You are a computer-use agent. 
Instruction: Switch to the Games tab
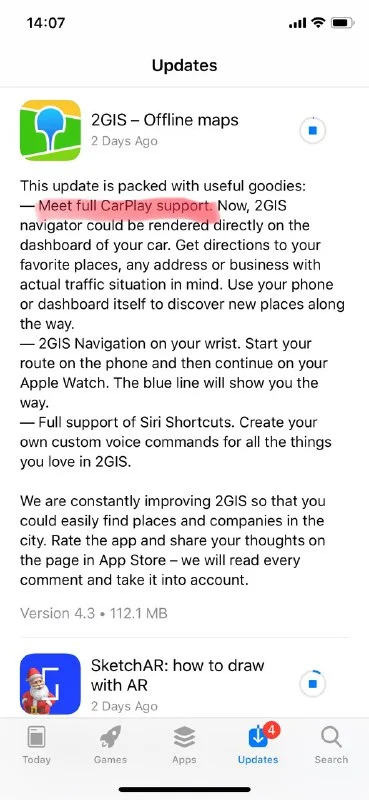pyautogui.click(x=110, y=745)
